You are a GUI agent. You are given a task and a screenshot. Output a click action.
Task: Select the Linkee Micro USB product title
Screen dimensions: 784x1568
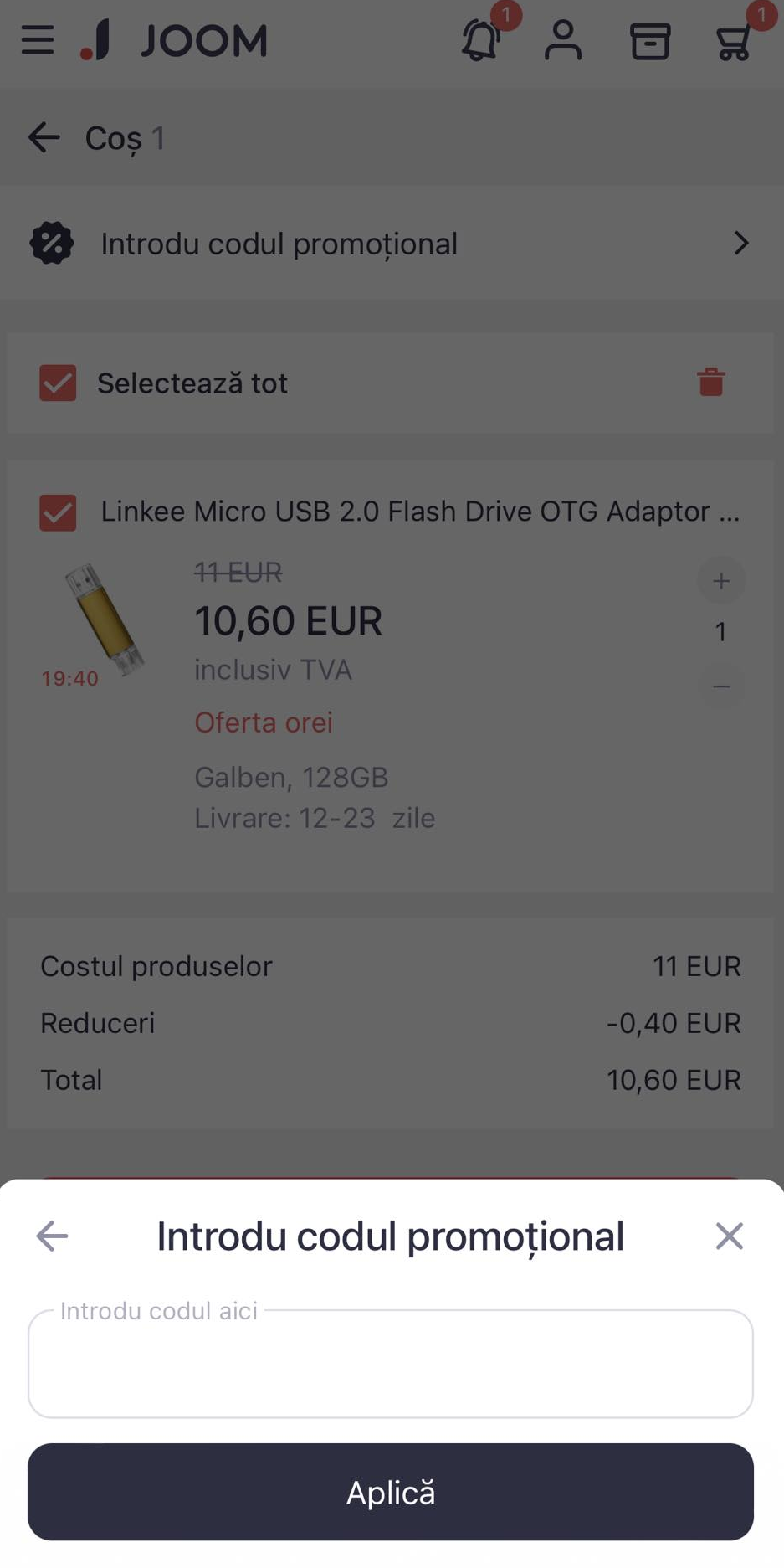tap(418, 512)
